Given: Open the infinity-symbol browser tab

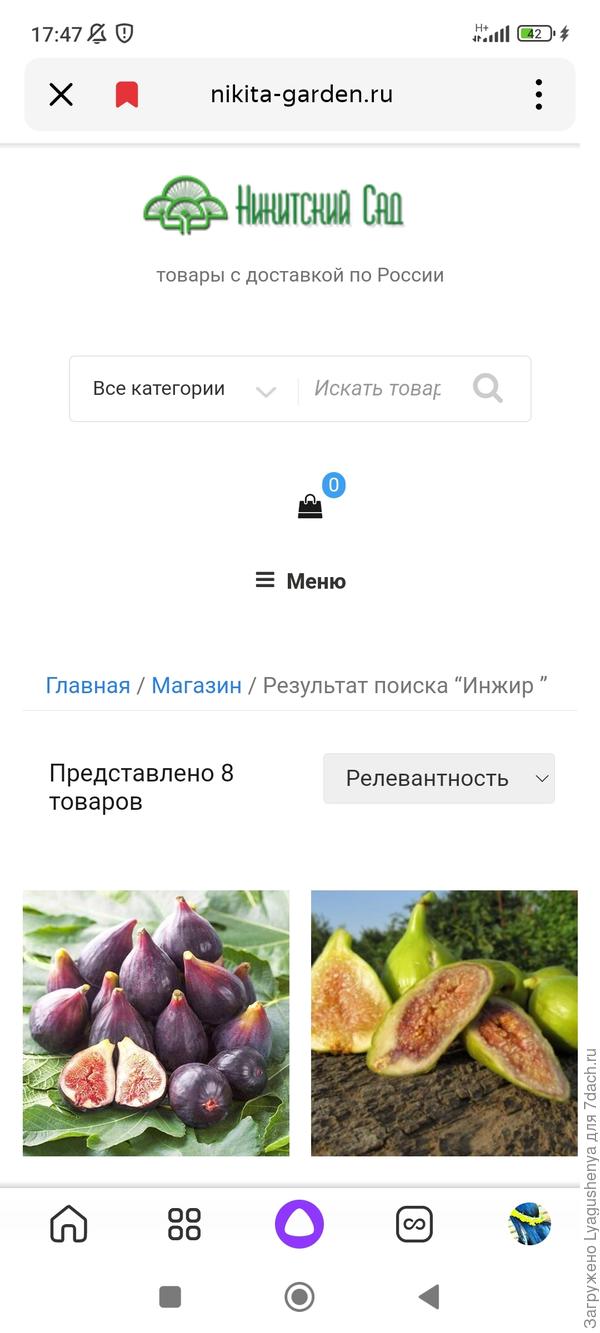Looking at the screenshot, I should pyautogui.click(x=414, y=1224).
